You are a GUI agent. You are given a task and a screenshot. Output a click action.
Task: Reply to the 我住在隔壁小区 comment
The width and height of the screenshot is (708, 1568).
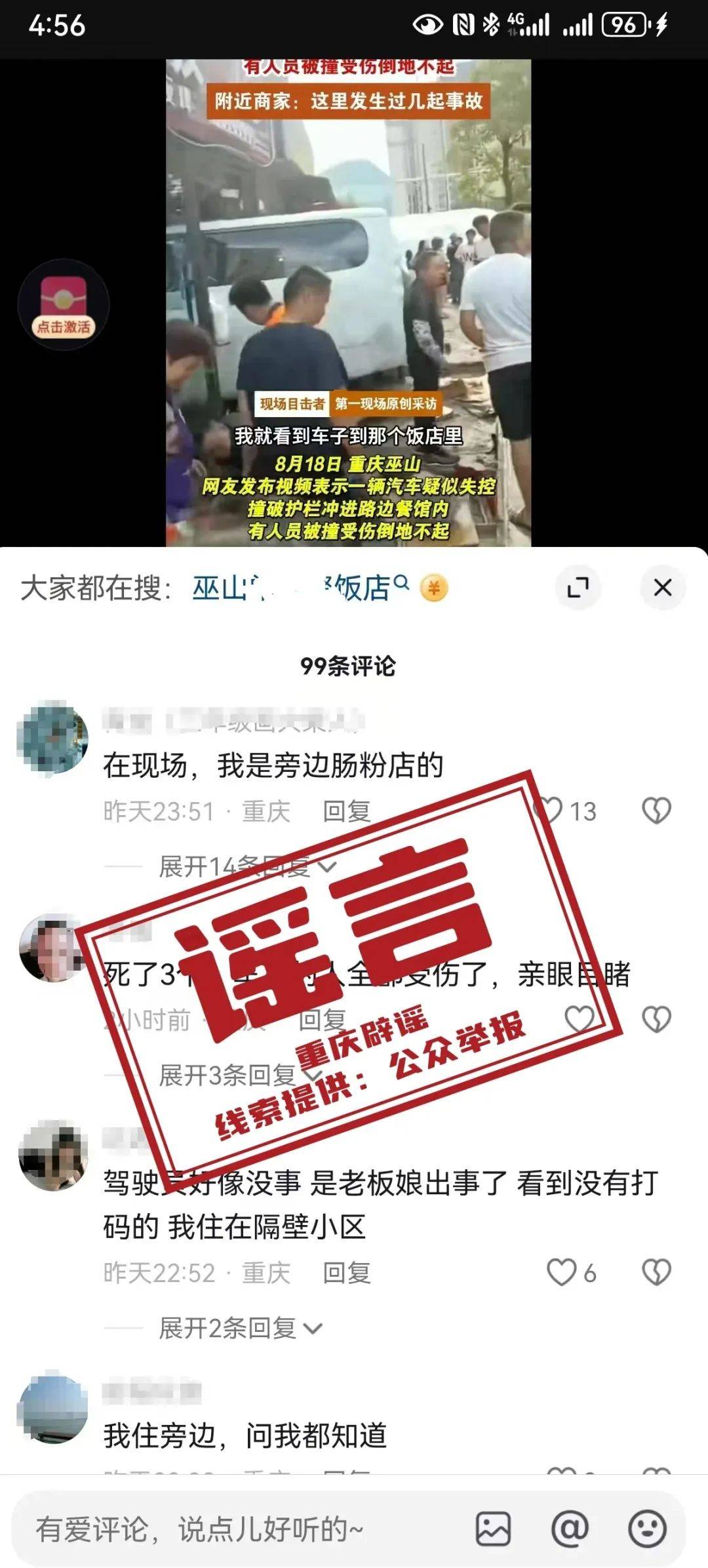click(x=346, y=1274)
